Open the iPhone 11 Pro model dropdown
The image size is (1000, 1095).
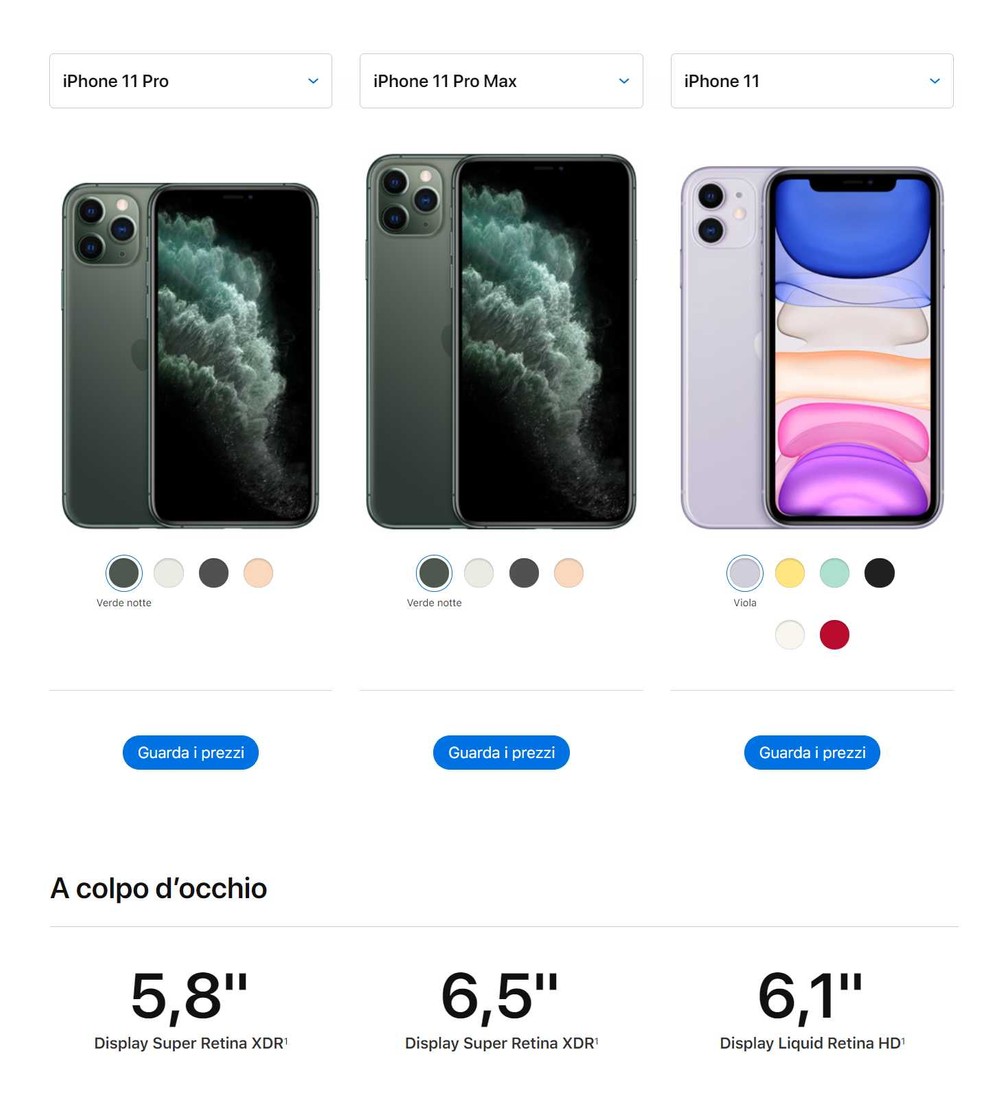tap(190, 81)
